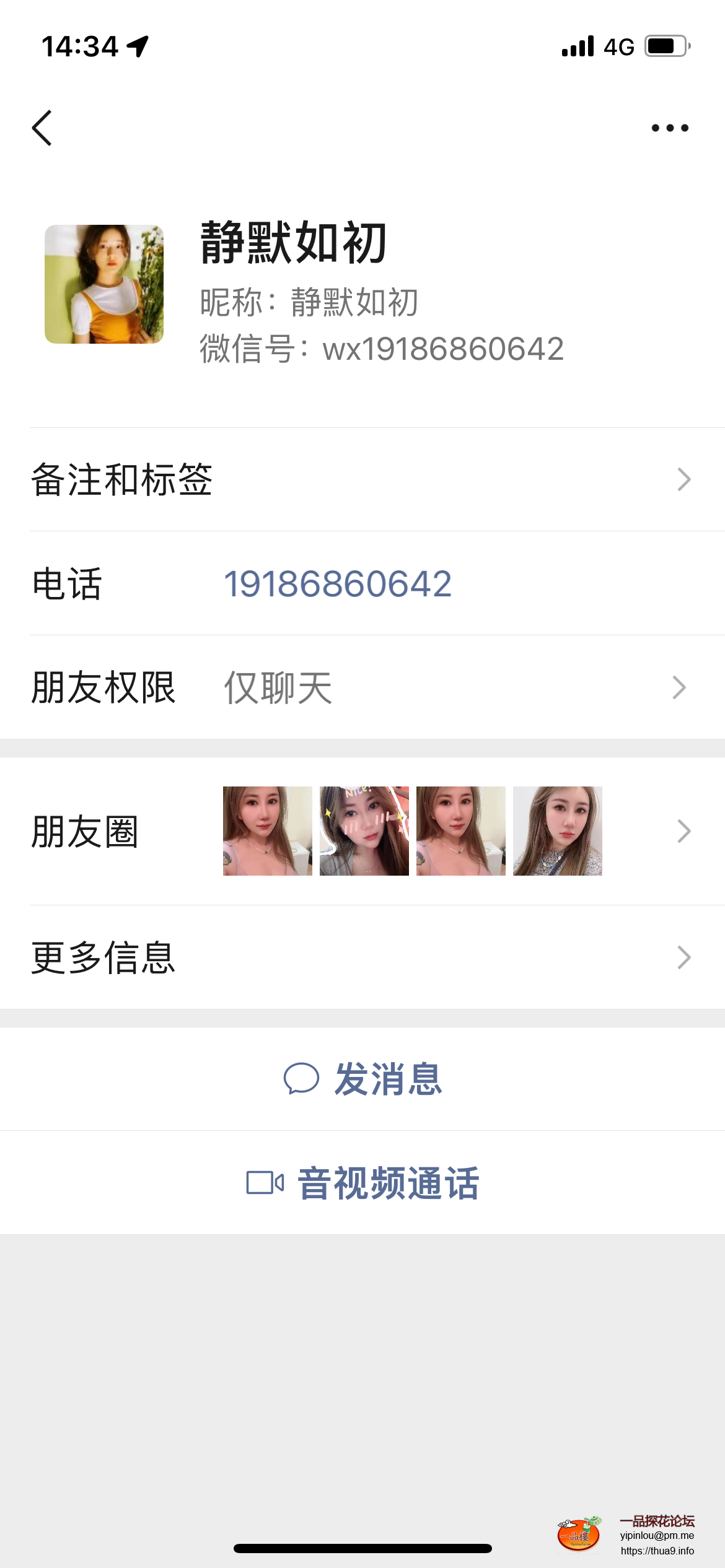Open 备注和标签 settings row
Image resolution: width=725 pixels, height=1568 pixels.
(x=362, y=479)
